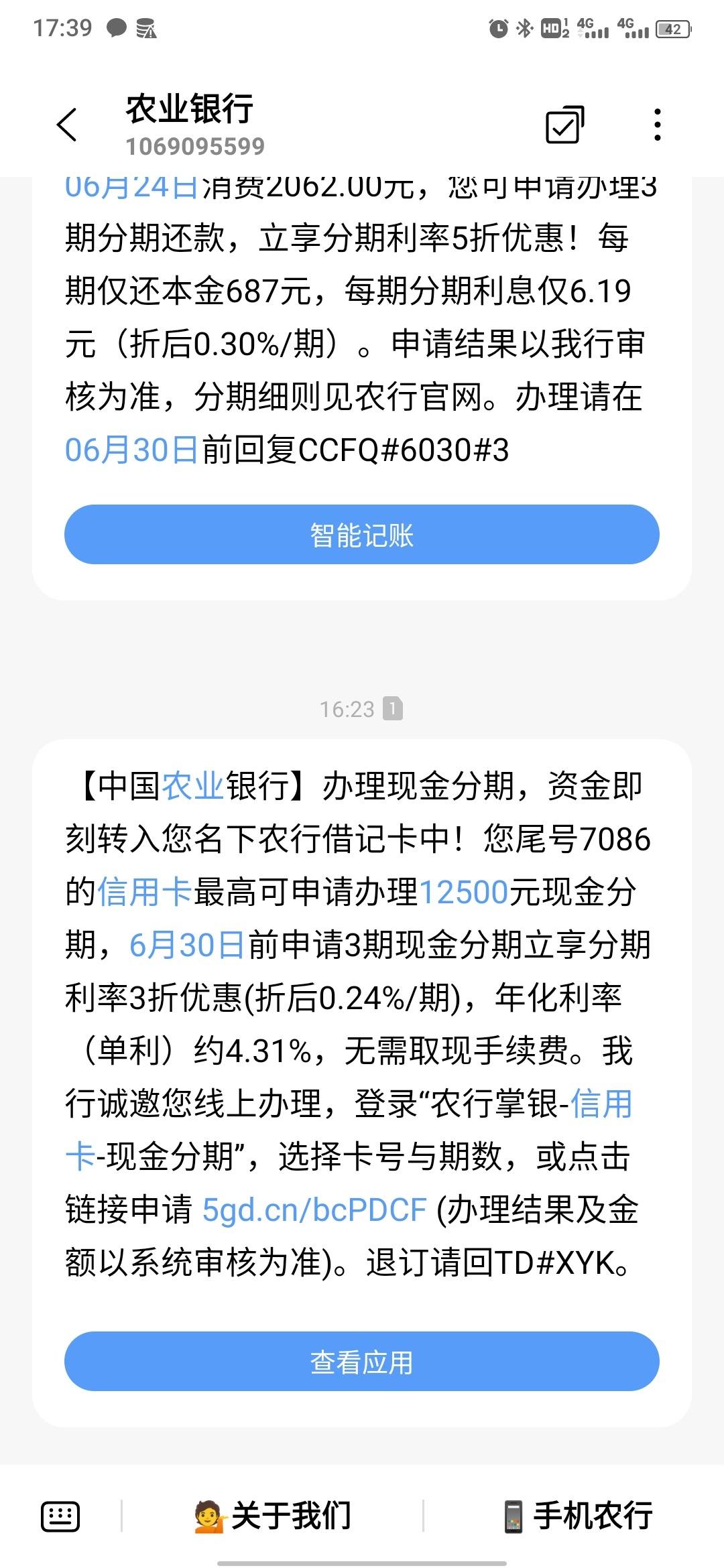Open the 手机农行 menu
The width and height of the screenshot is (724, 1568).
tap(577, 1516)
